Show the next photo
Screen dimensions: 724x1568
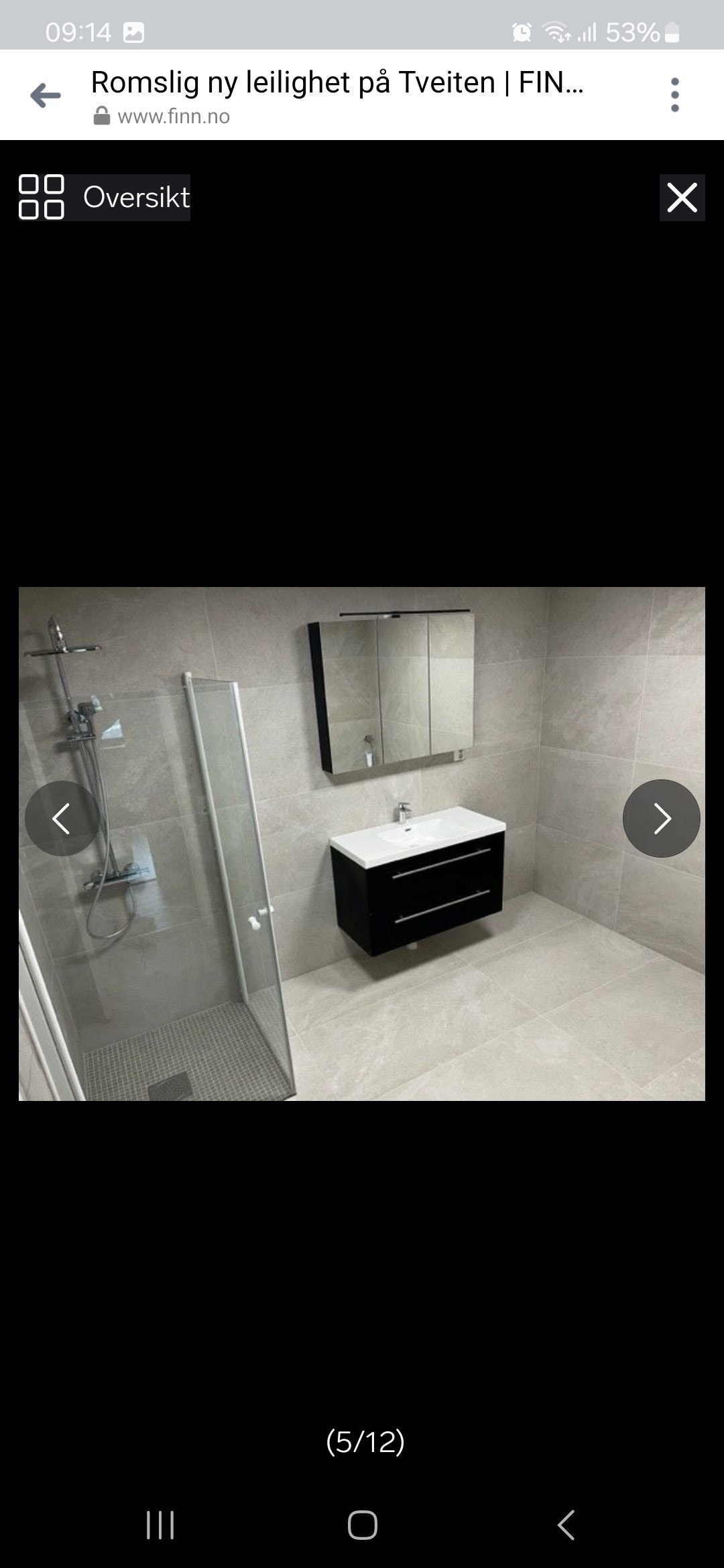coord(662,818)
